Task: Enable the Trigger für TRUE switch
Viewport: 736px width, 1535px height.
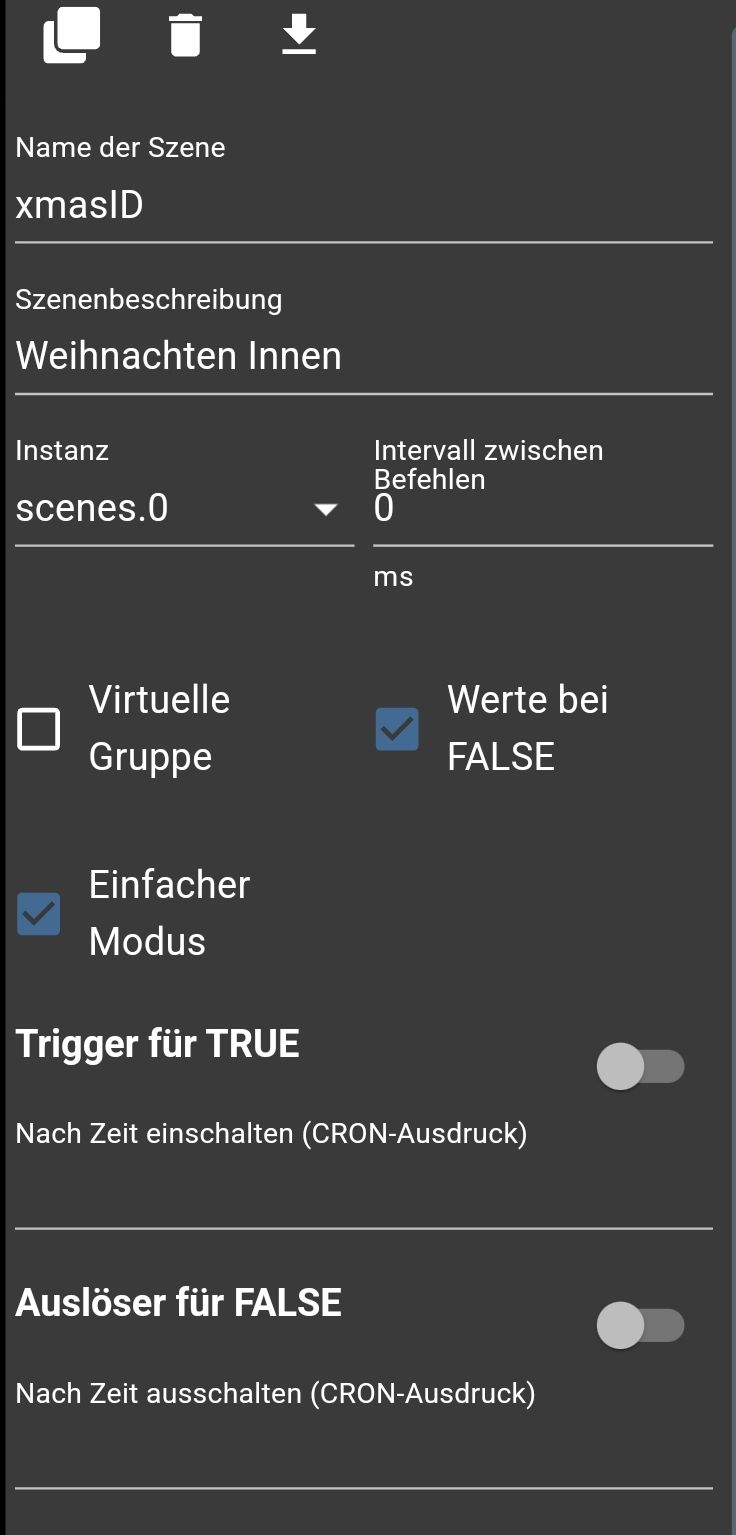Action: click(x=640, y=1066)
